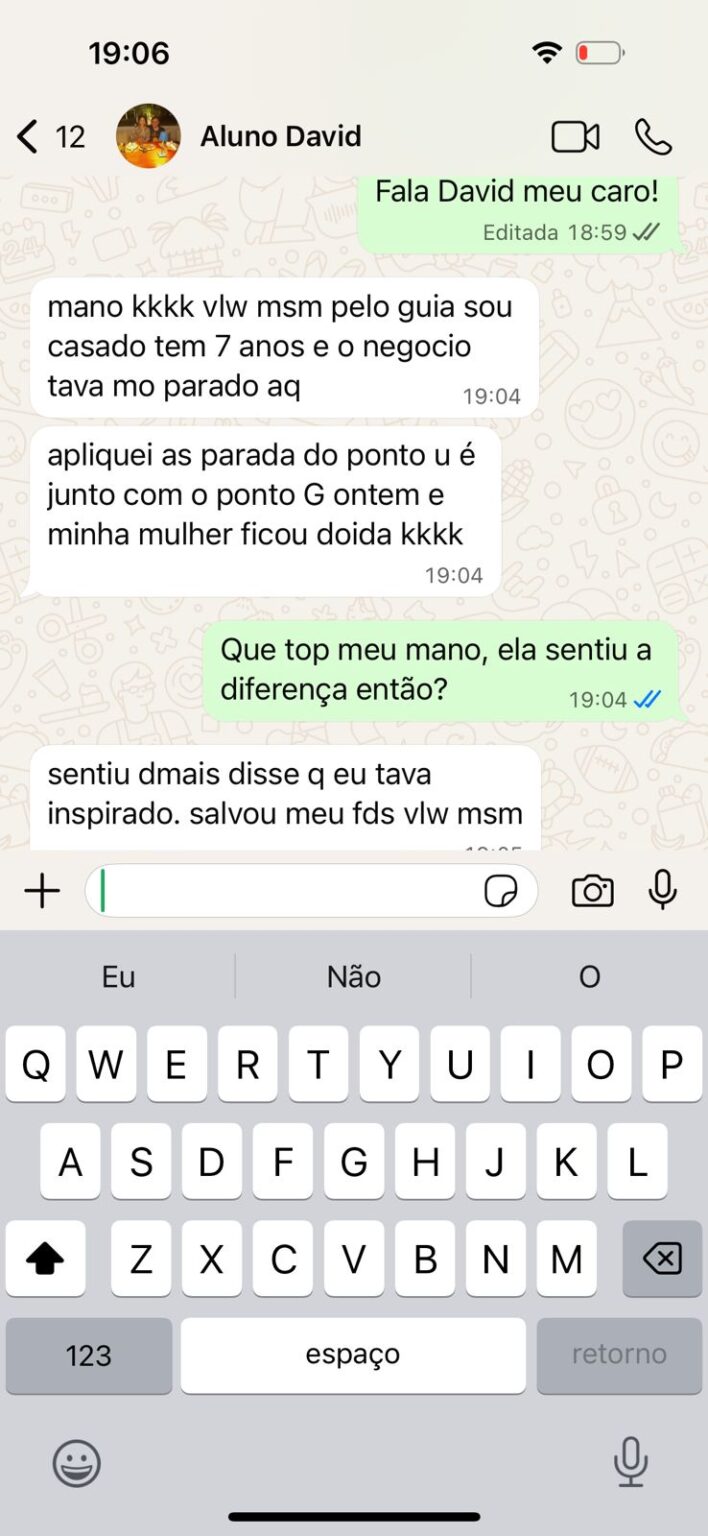Switch keyboard to 123 numbers layout
Image resolution: width=708 pixels, height=1536 pixels.
(x=88, y=1355)
